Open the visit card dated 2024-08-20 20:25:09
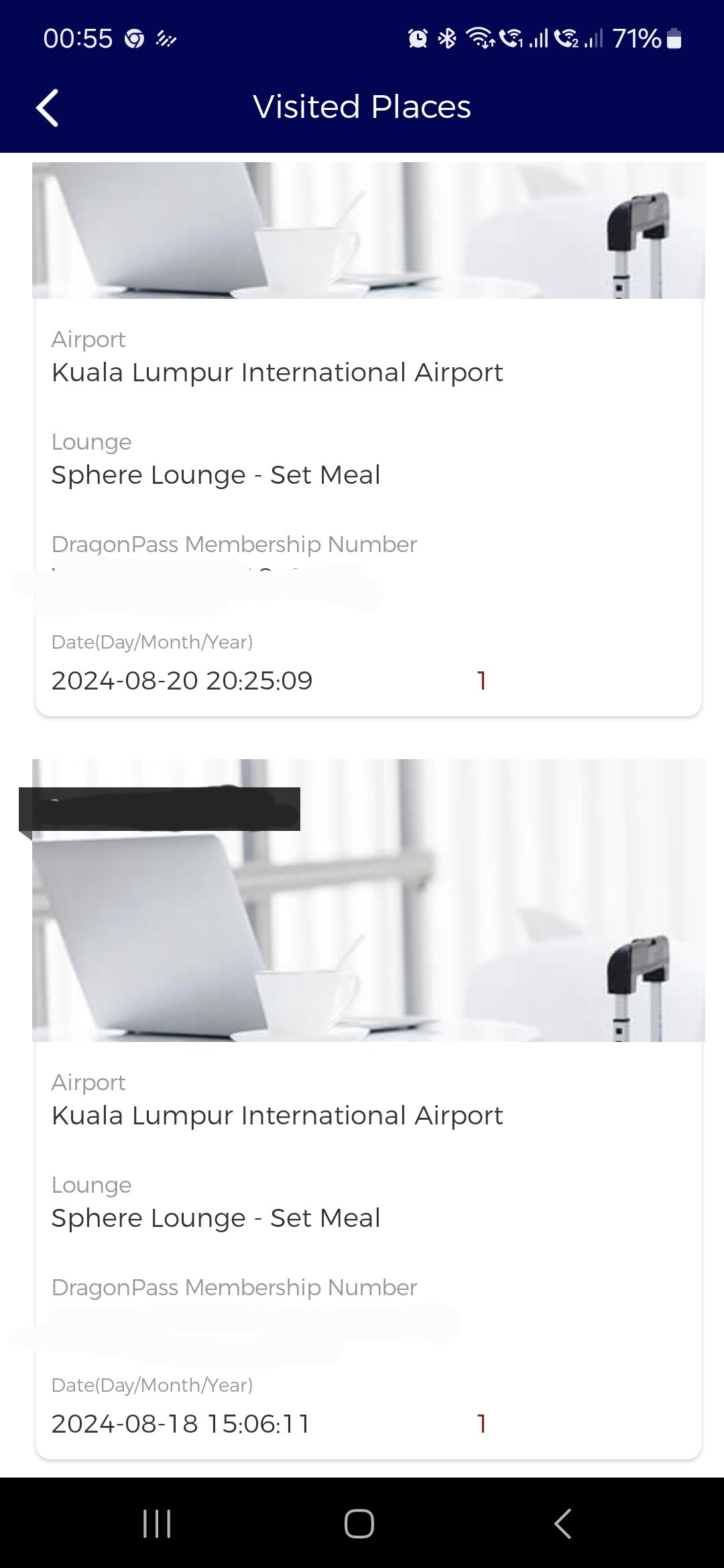Image resolution: width=724 pixels, height=1568 pixels. (x=368, y=439)
